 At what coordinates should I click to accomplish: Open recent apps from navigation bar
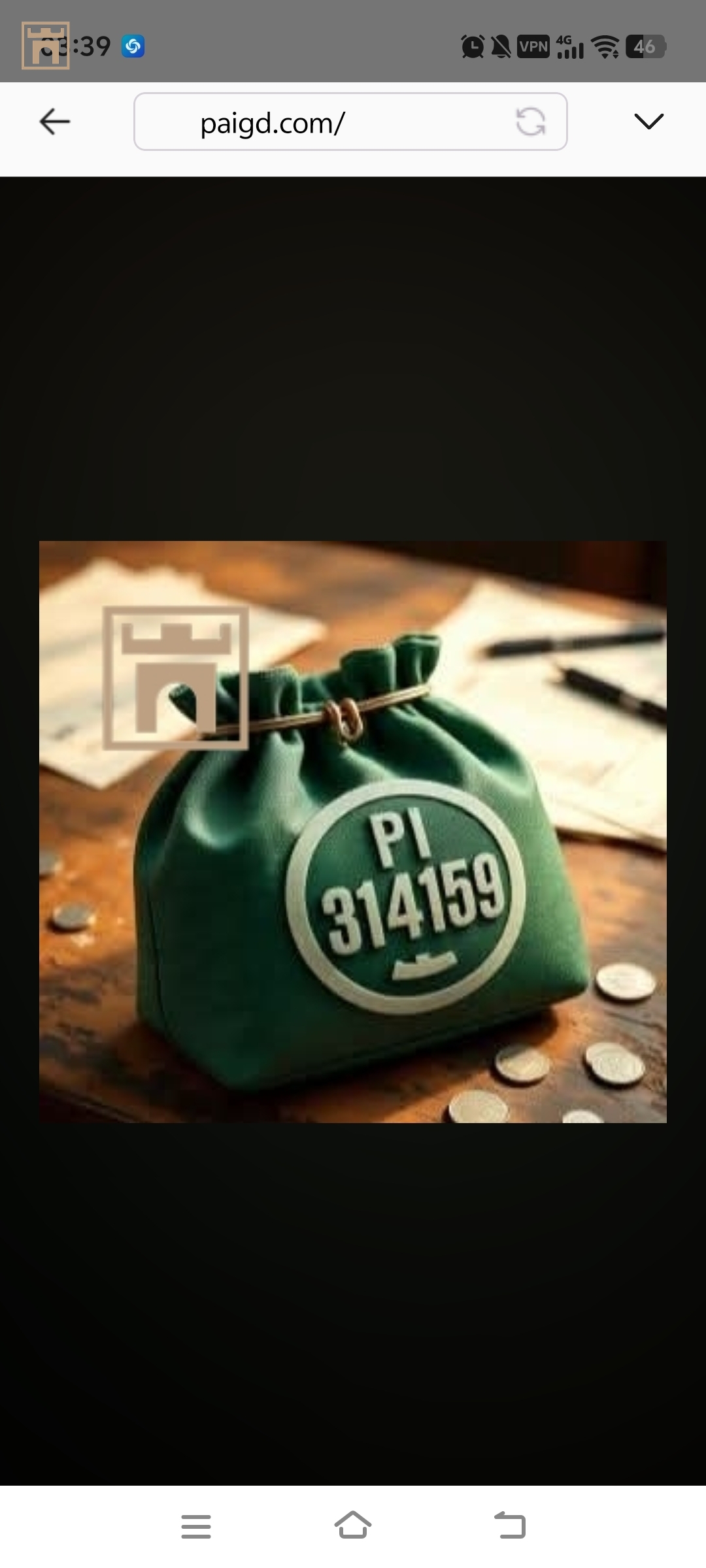(x=196, y=1526)
